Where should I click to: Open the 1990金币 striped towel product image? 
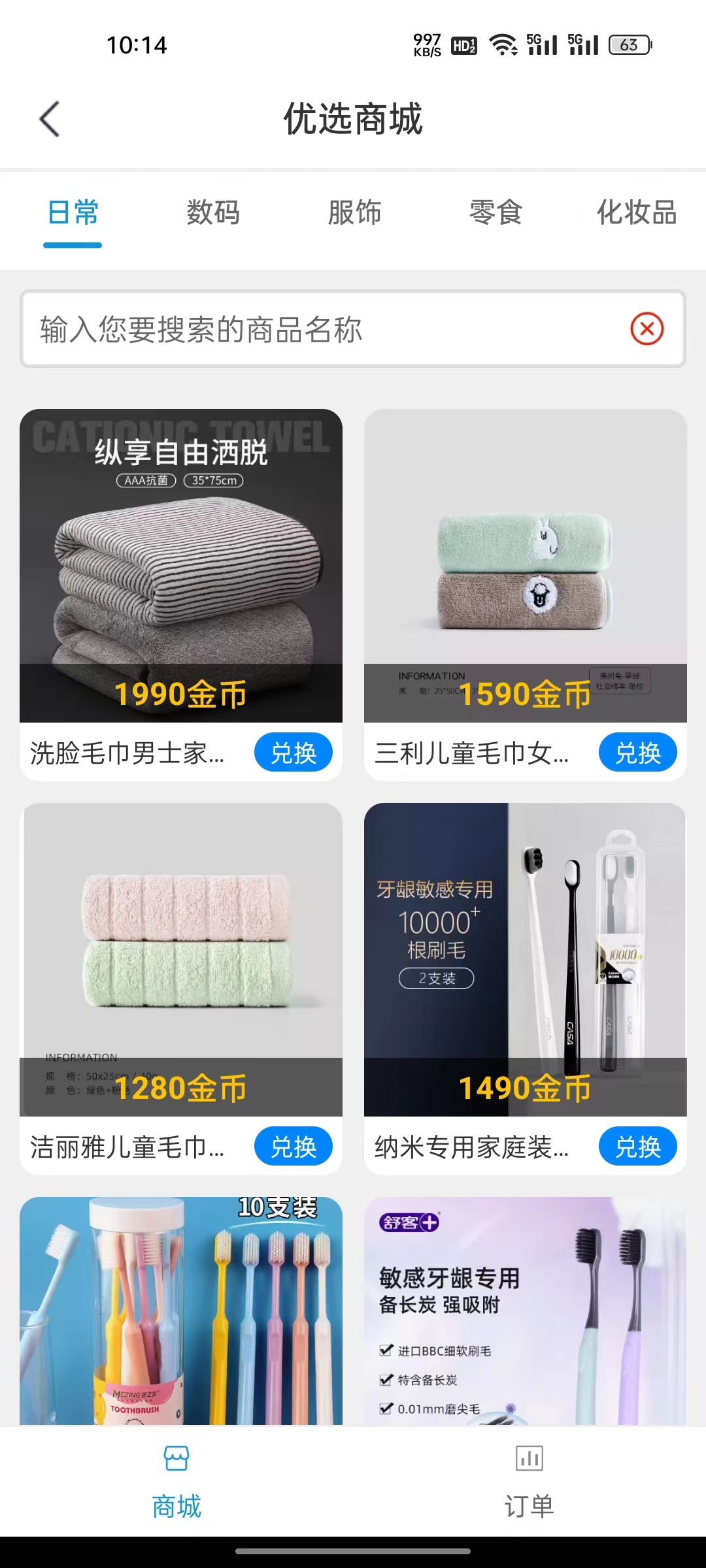[181, 555]
